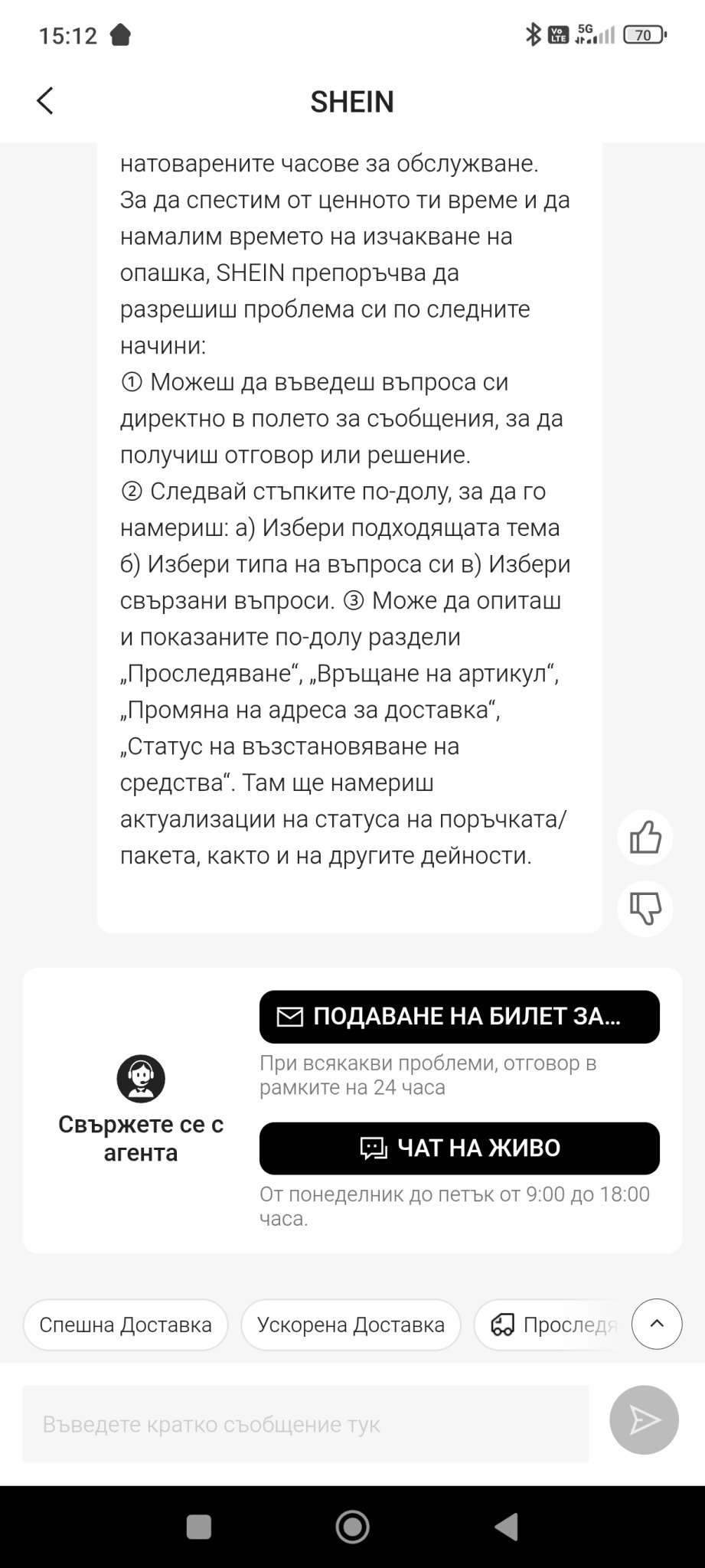Go back using the top-left arrow

click(x=45, y=101)
